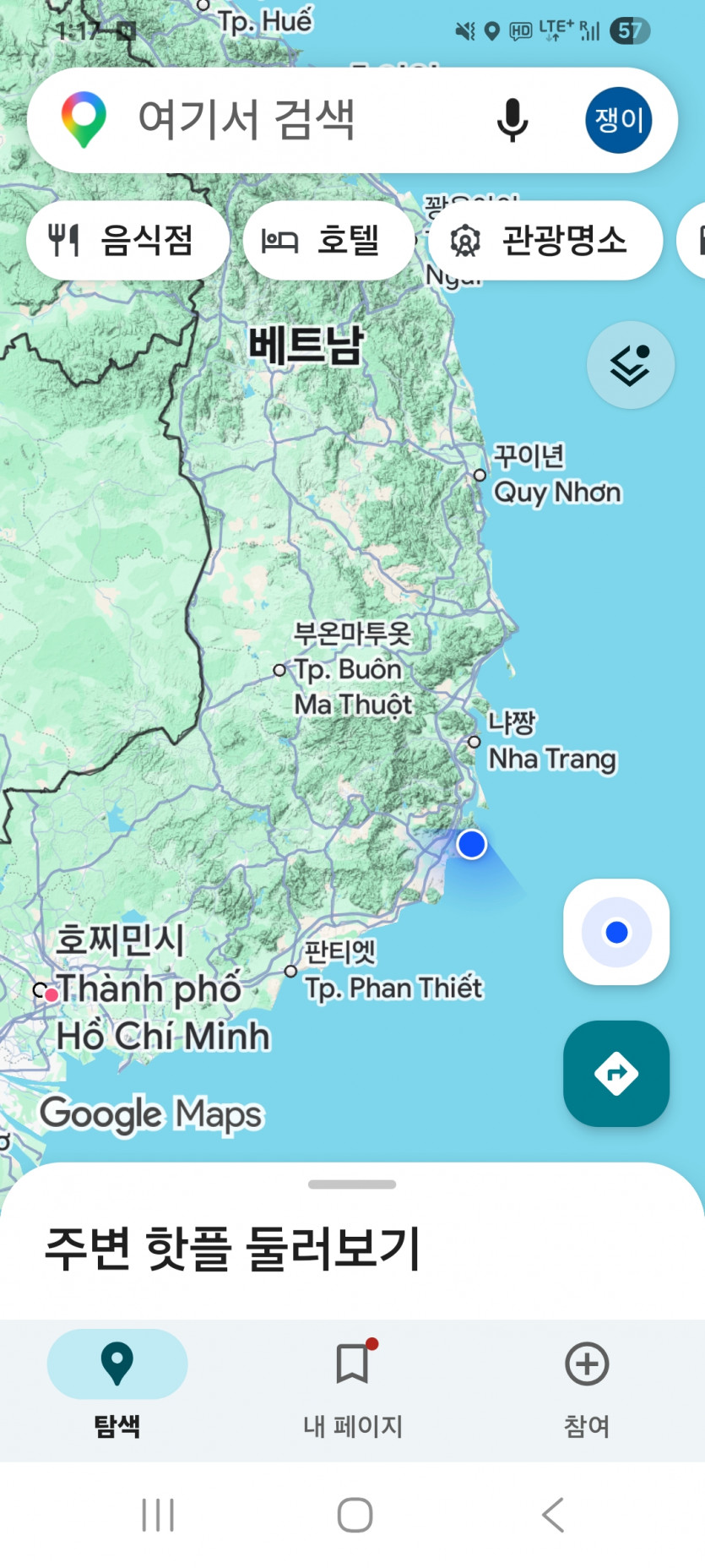Open the 참여 tab
Screen dimensions: 705x1568
[x=587, y=1384]
